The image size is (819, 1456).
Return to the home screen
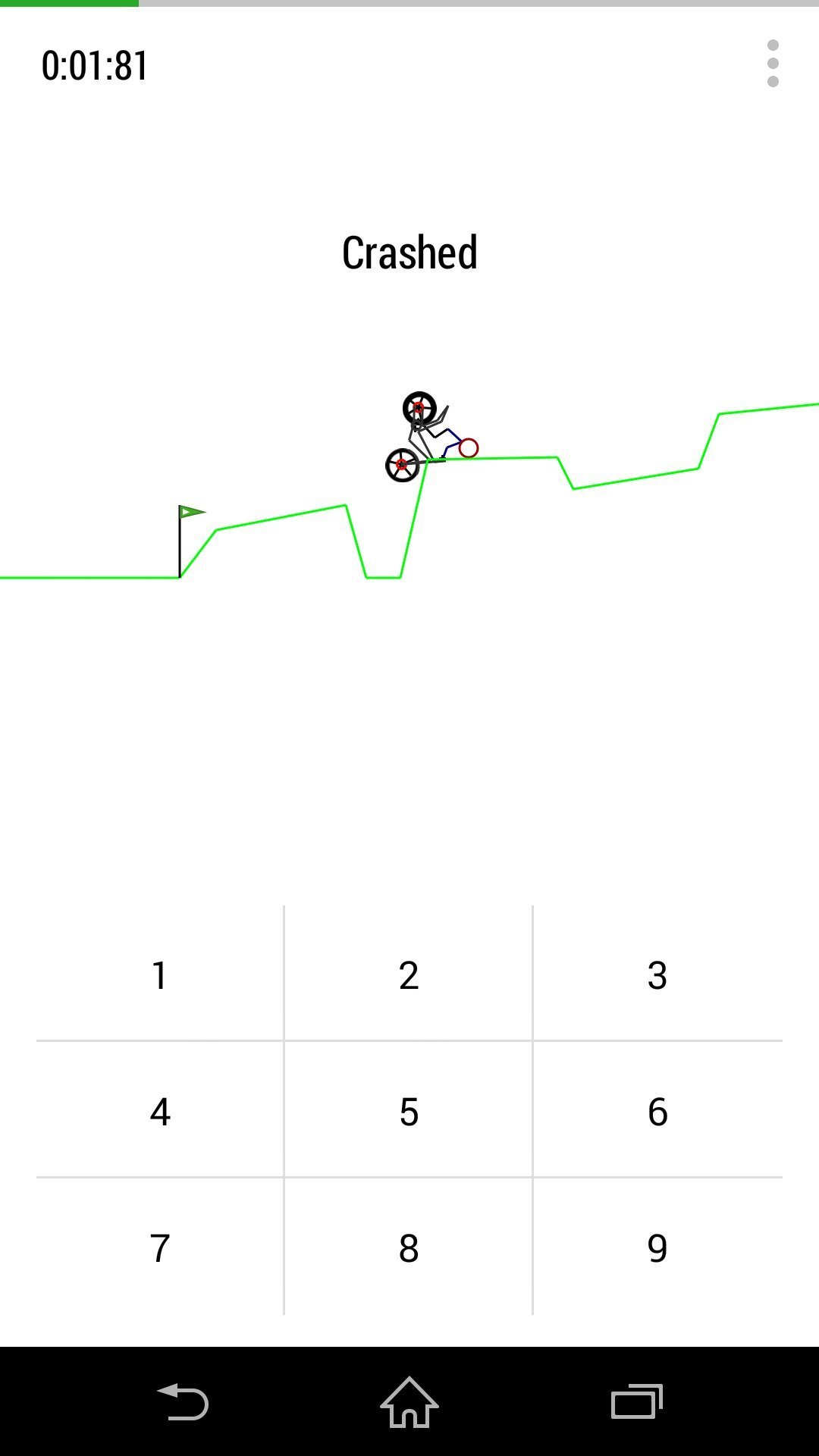(x=409, y=1401)
